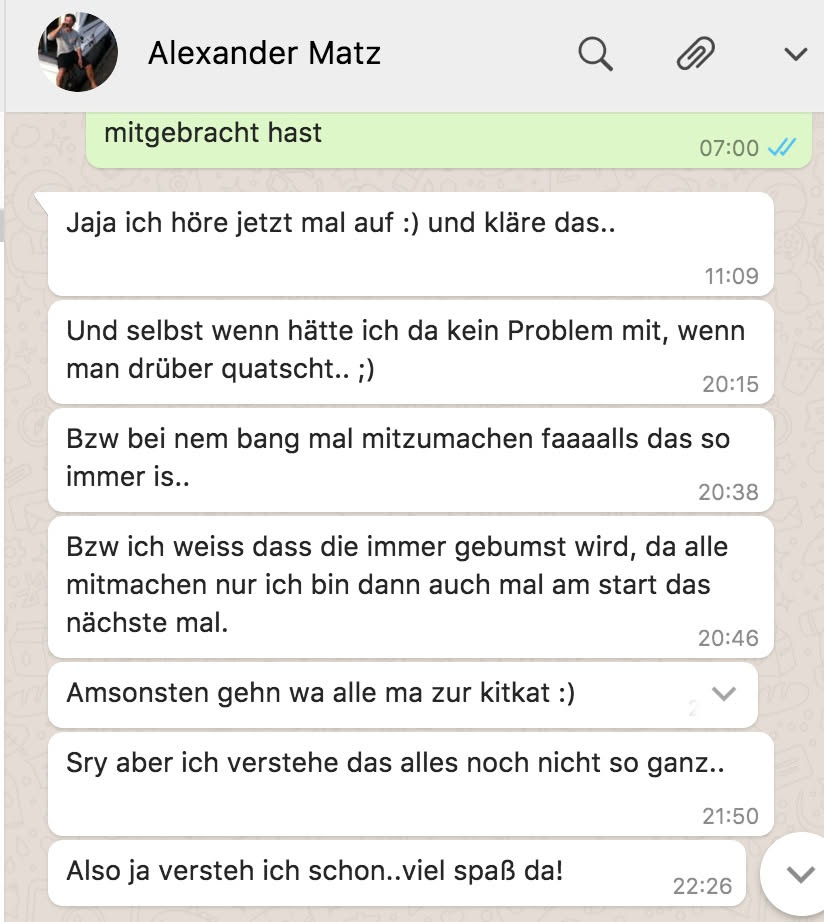Open message options on the 'kitkat' message
The image size is (824, 922).
coord(722,693)
